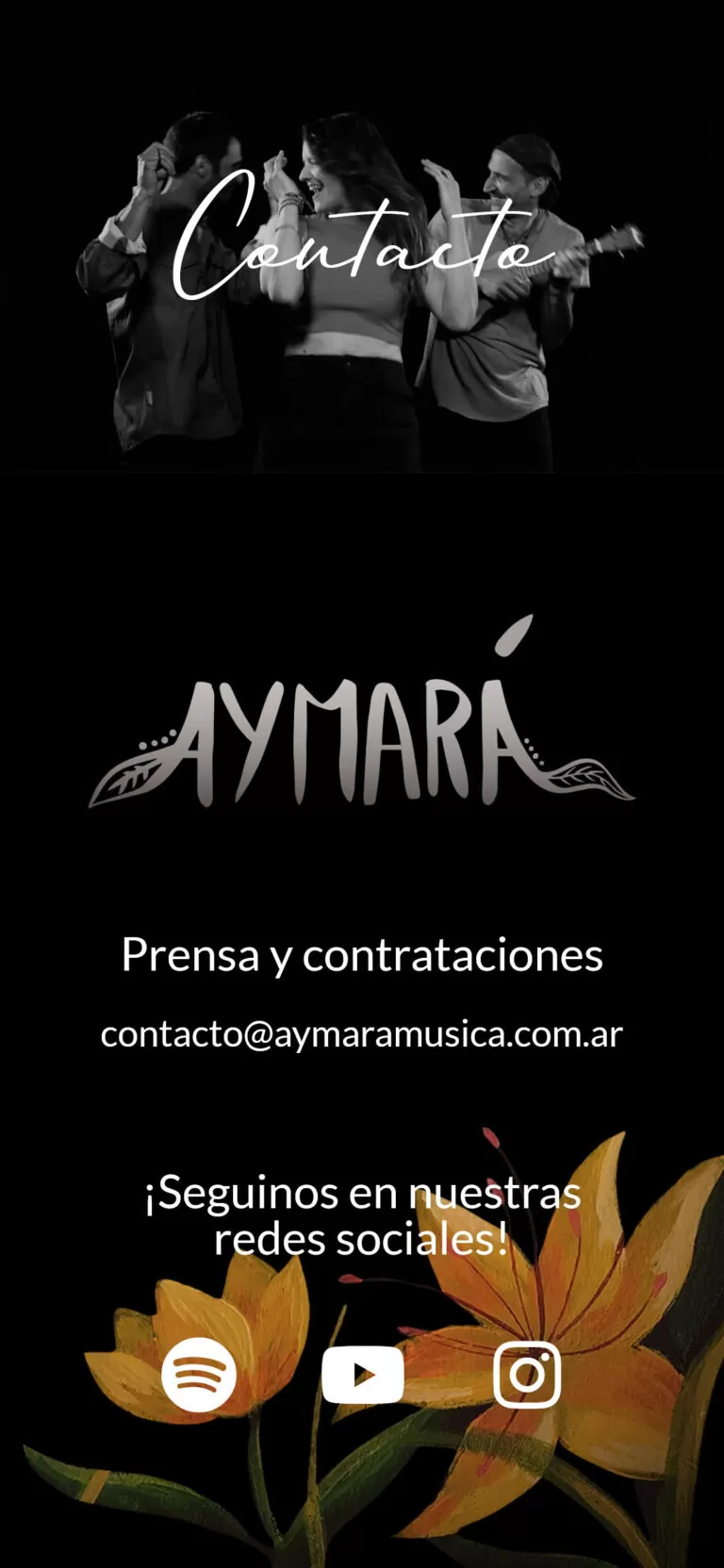The image size is (724, 1568).
Task: Go to the Instagram page
Action: [527, 1375]
